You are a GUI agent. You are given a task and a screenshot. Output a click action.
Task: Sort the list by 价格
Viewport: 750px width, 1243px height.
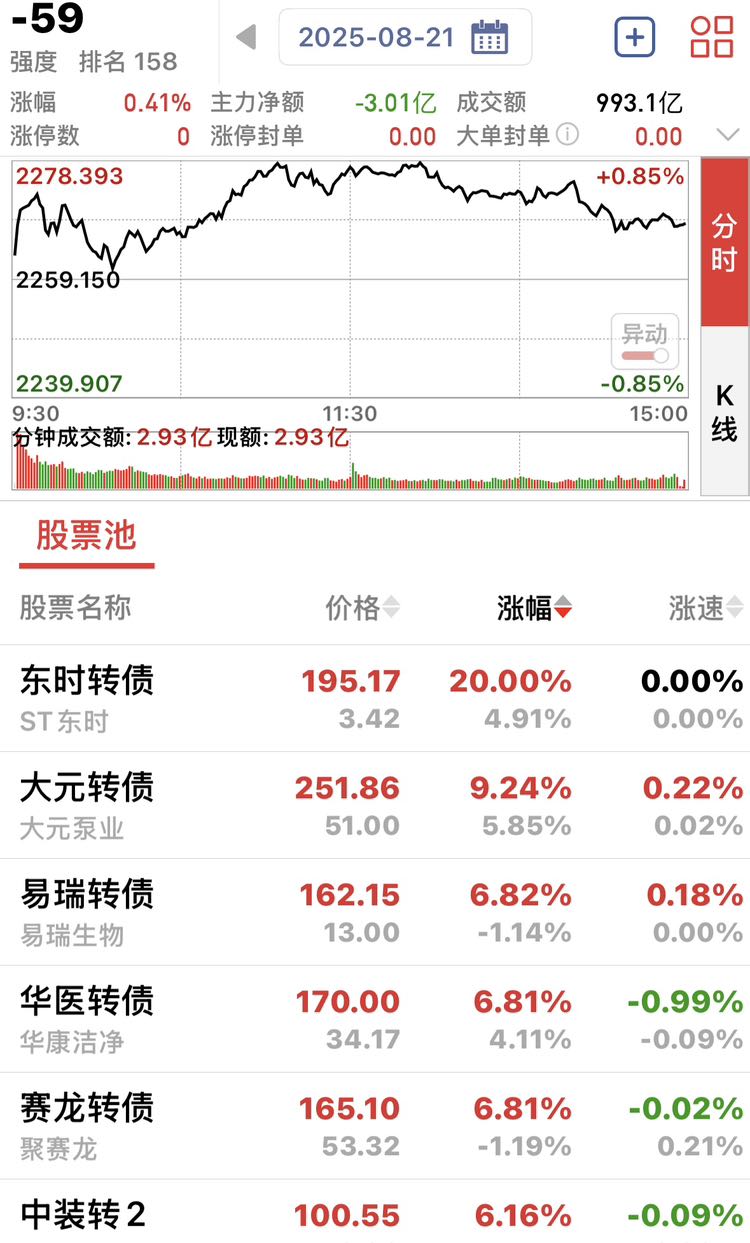[362, 607]
